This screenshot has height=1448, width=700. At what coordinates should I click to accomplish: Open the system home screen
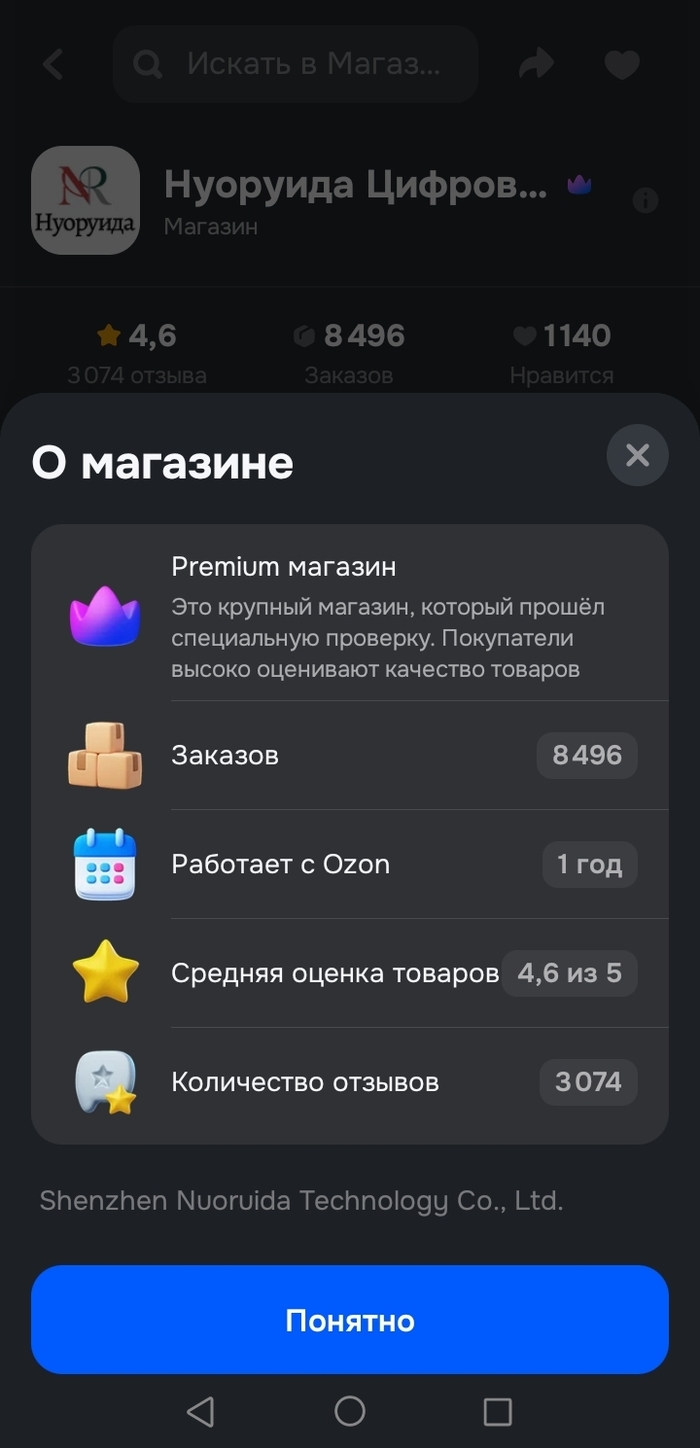pyautogui.click(x=349, y=1411)
